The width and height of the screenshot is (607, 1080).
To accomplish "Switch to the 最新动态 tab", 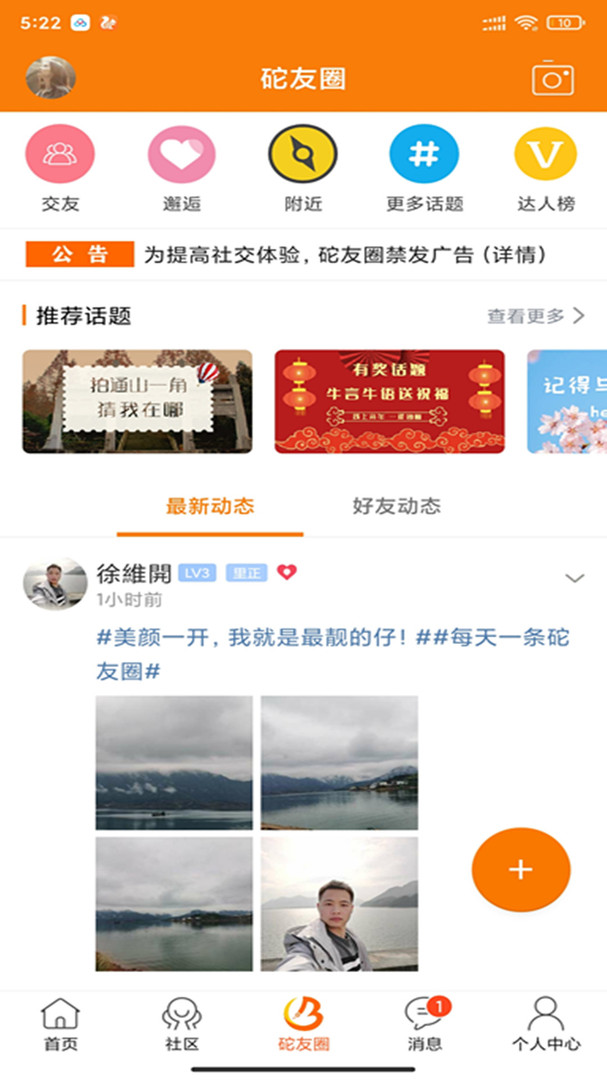I will 210,506.
